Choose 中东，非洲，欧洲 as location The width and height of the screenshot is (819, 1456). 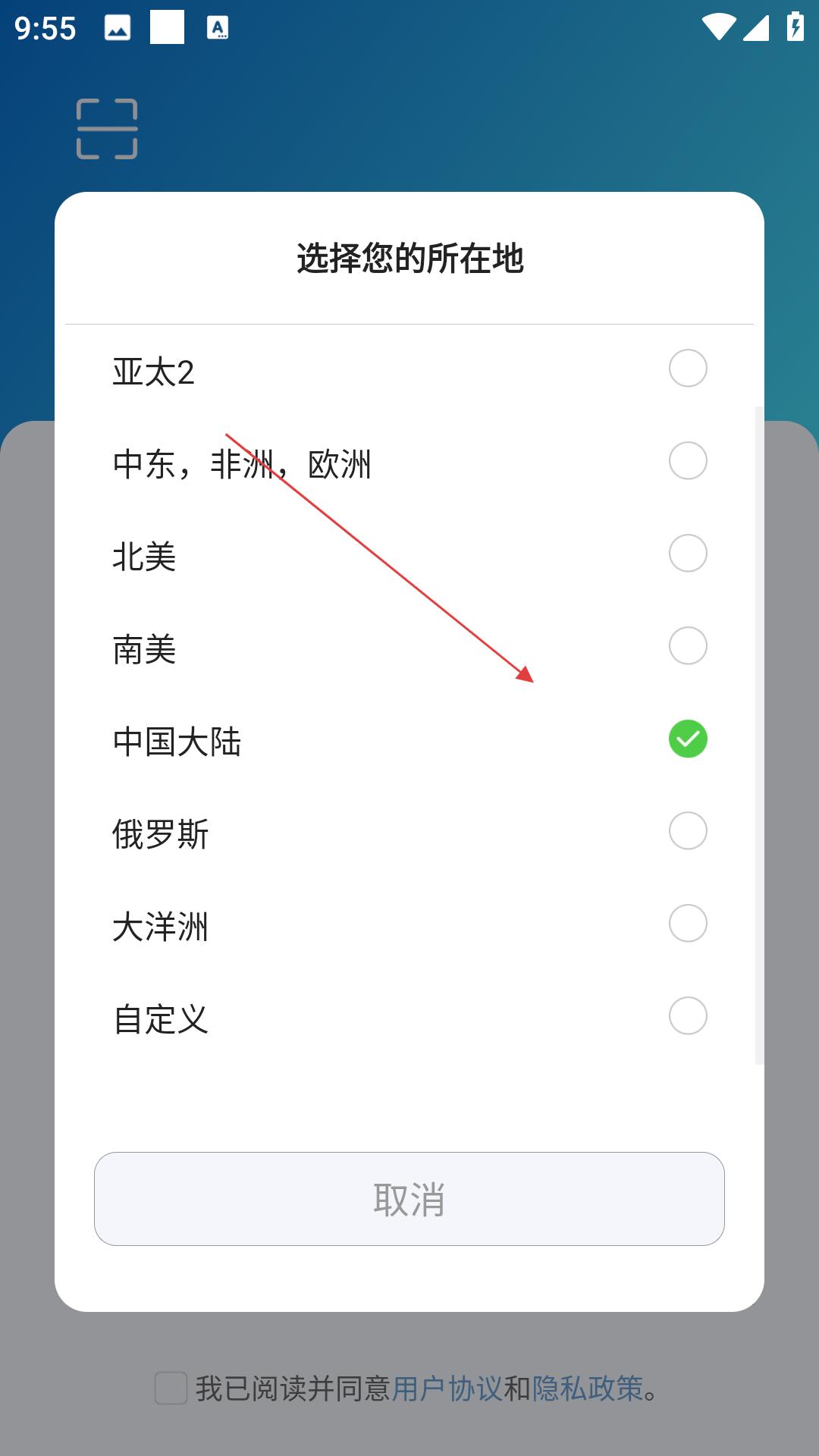[409, 463]
